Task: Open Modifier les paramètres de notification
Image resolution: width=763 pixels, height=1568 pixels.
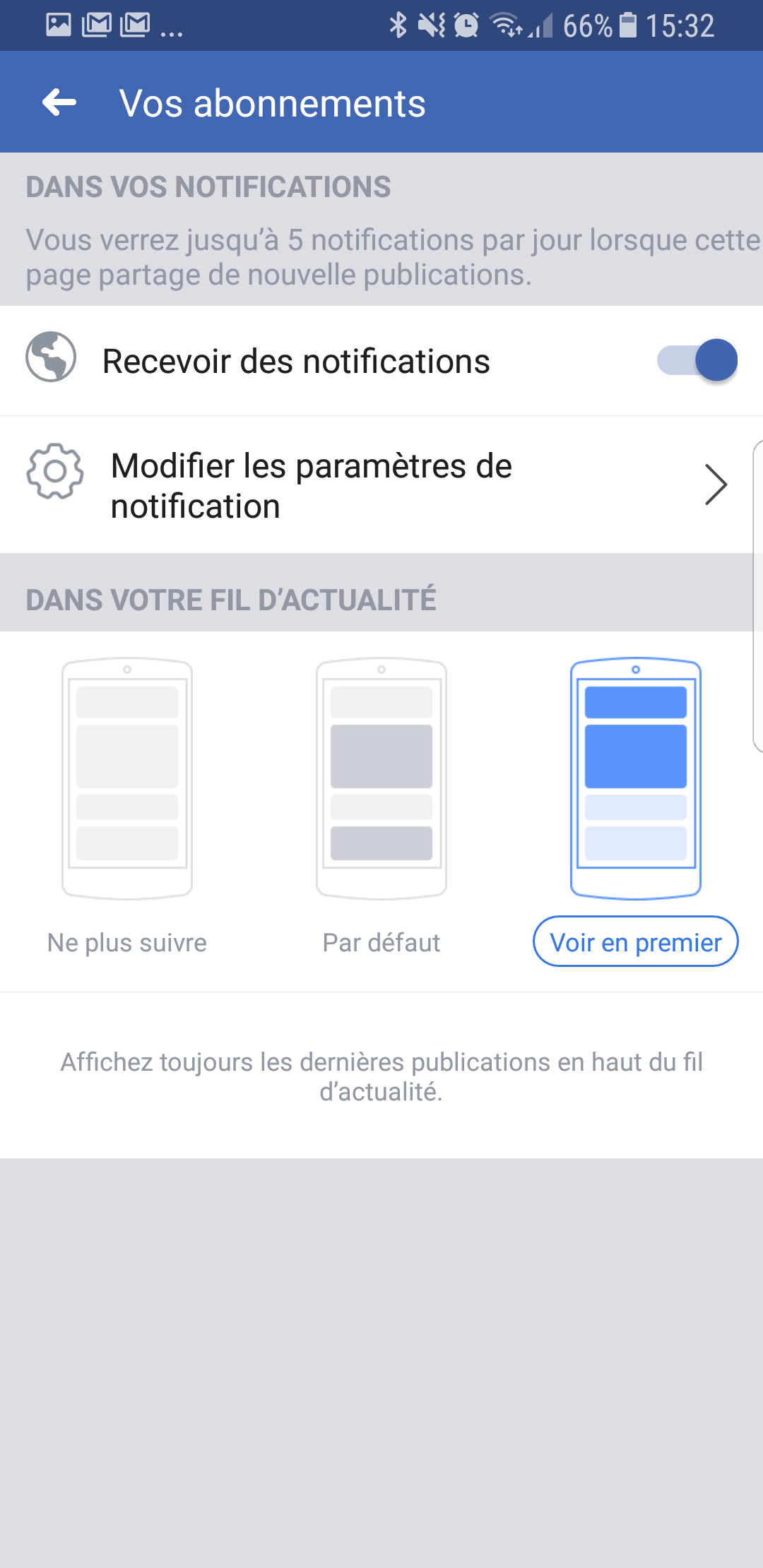Action: 381,485
